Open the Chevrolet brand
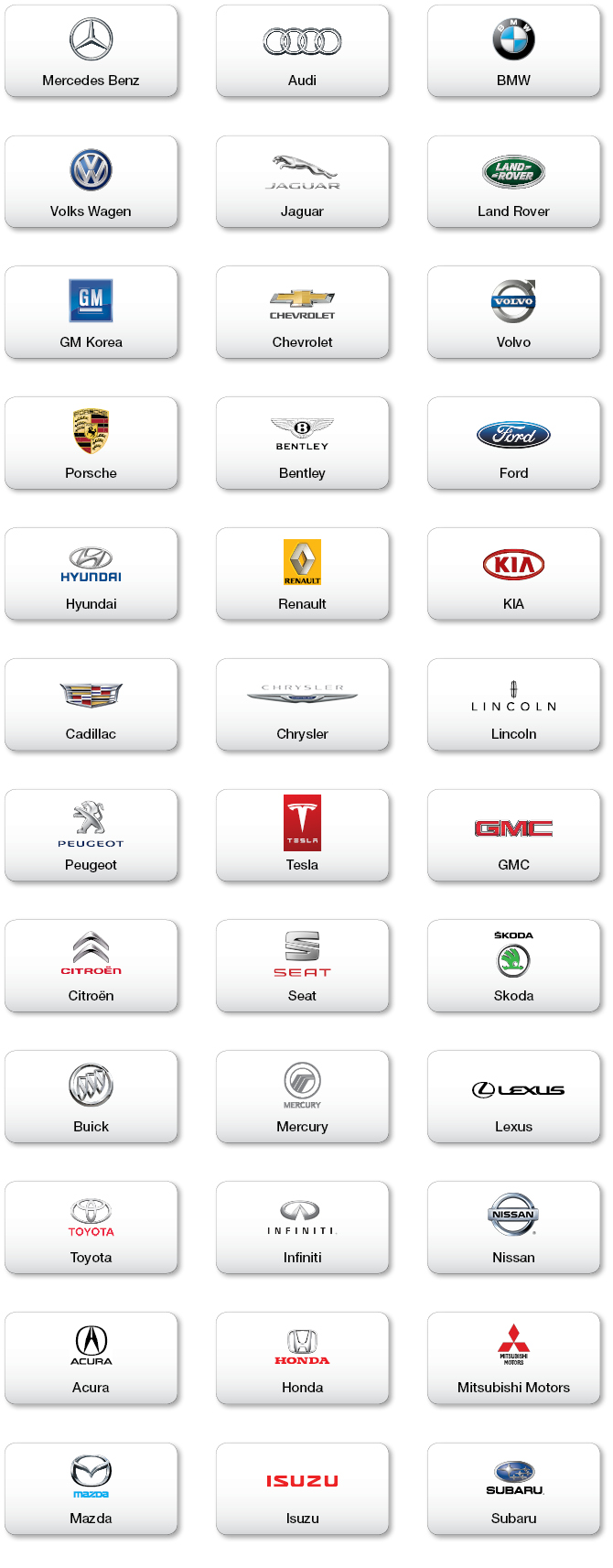 click(x=302, y=313)
